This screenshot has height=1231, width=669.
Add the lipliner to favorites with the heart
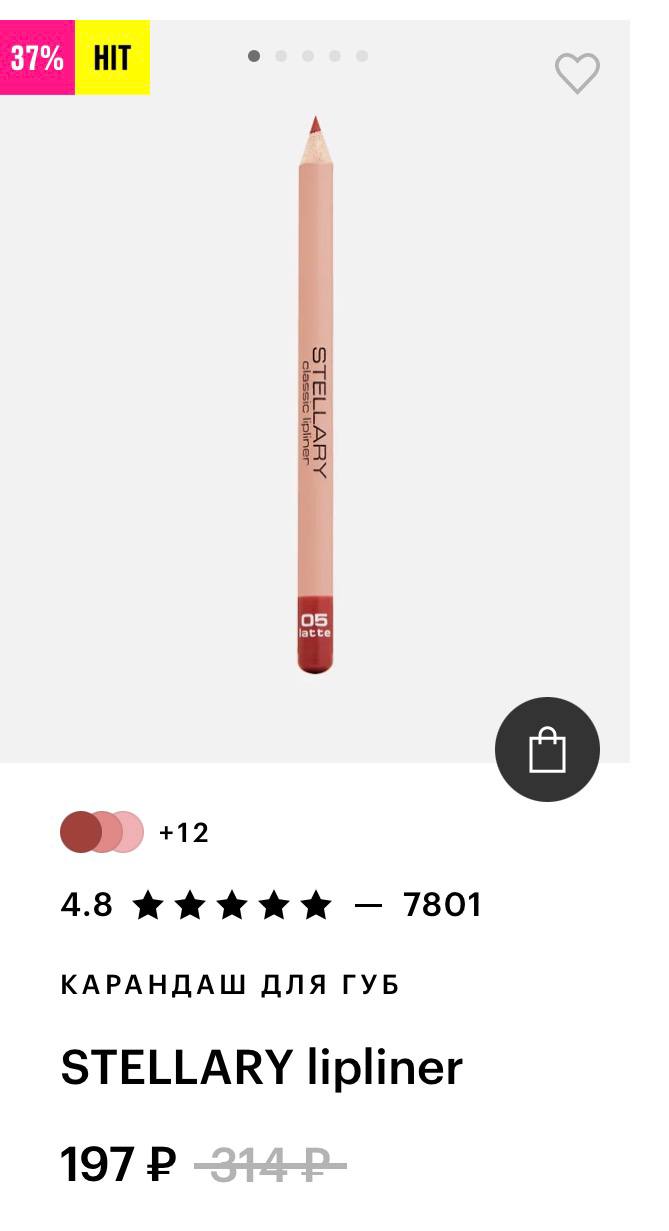577,73
